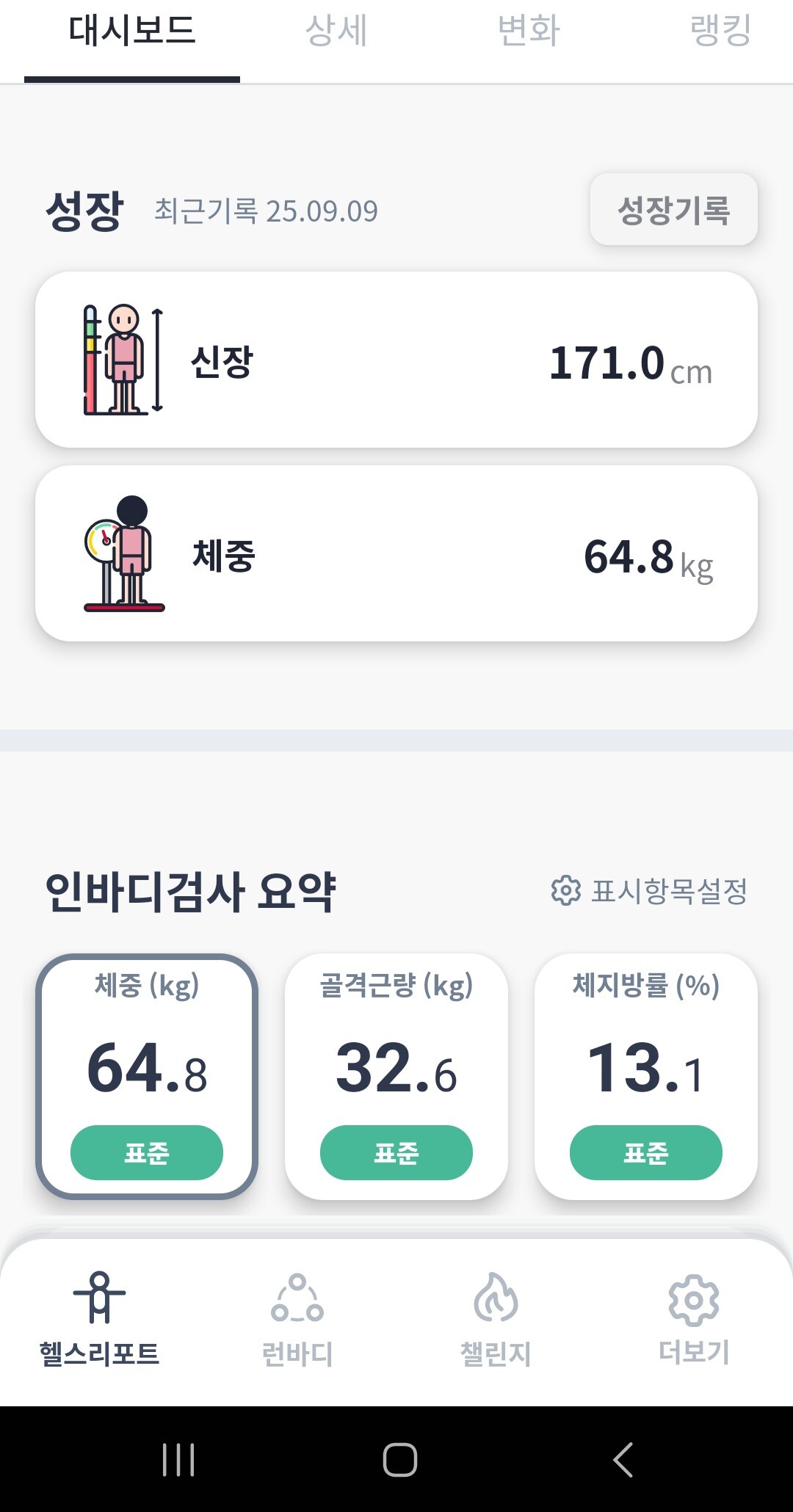Select the 대시보드 tab
793x1512 pixels.
tap(132, 32)
